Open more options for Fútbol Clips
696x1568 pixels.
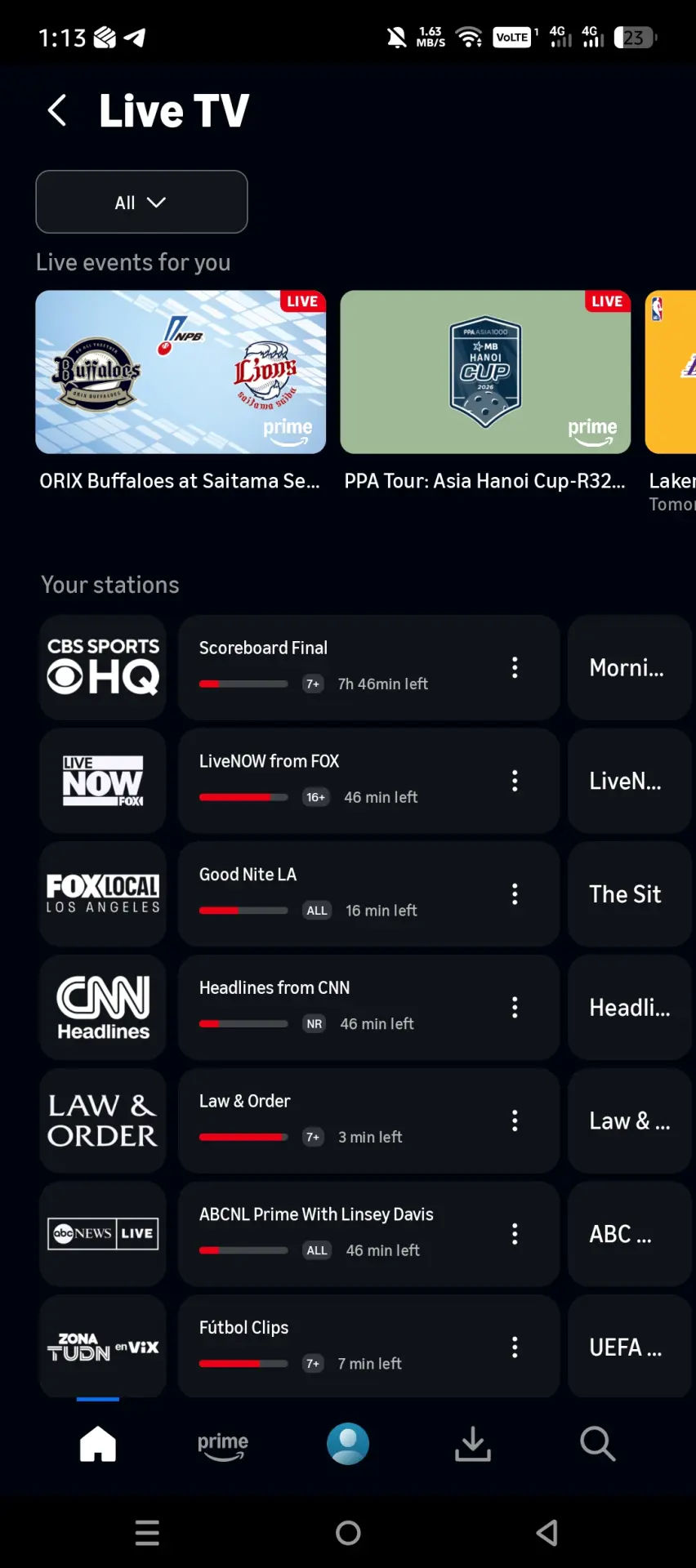[x=515, y=1347]
